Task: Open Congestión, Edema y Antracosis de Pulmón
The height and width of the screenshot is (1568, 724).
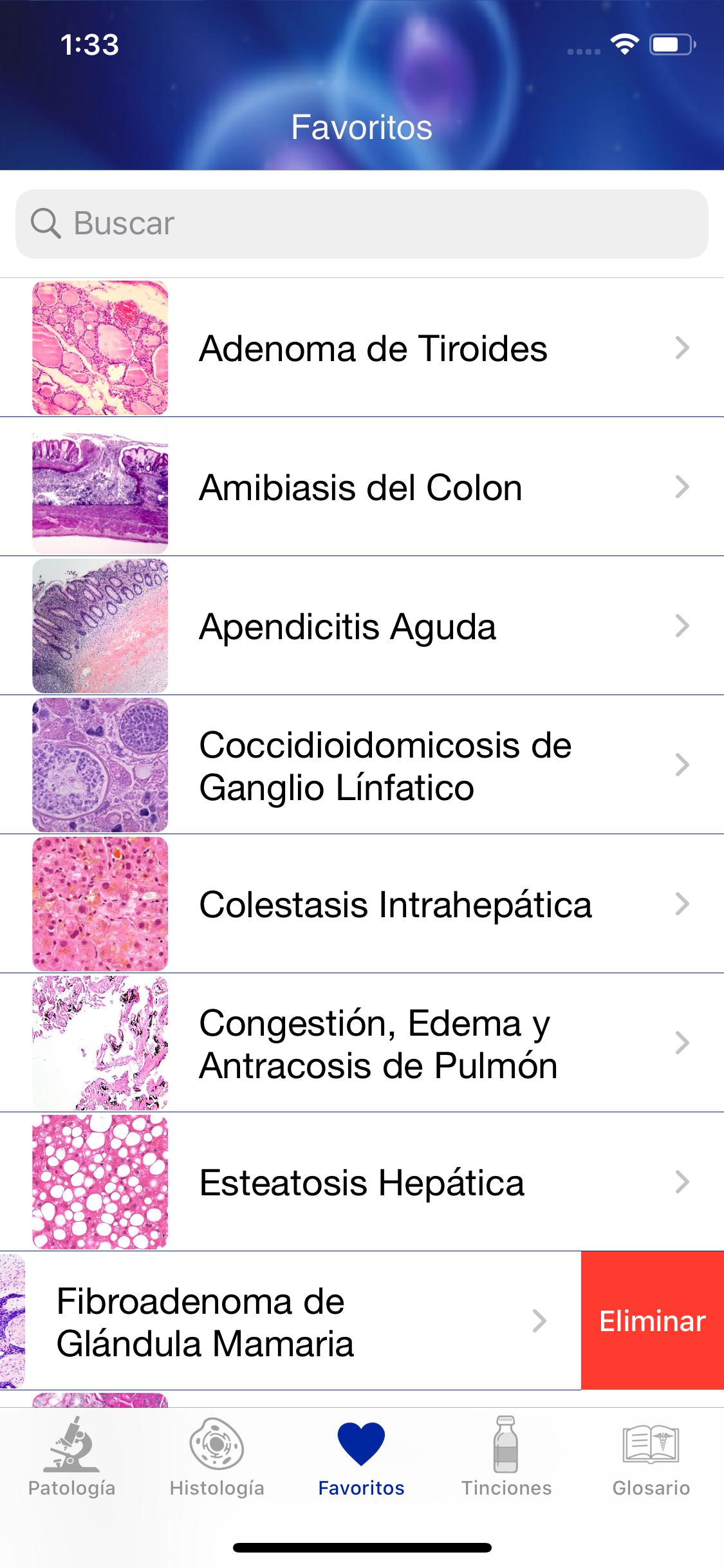Action: click(378, 1043)
